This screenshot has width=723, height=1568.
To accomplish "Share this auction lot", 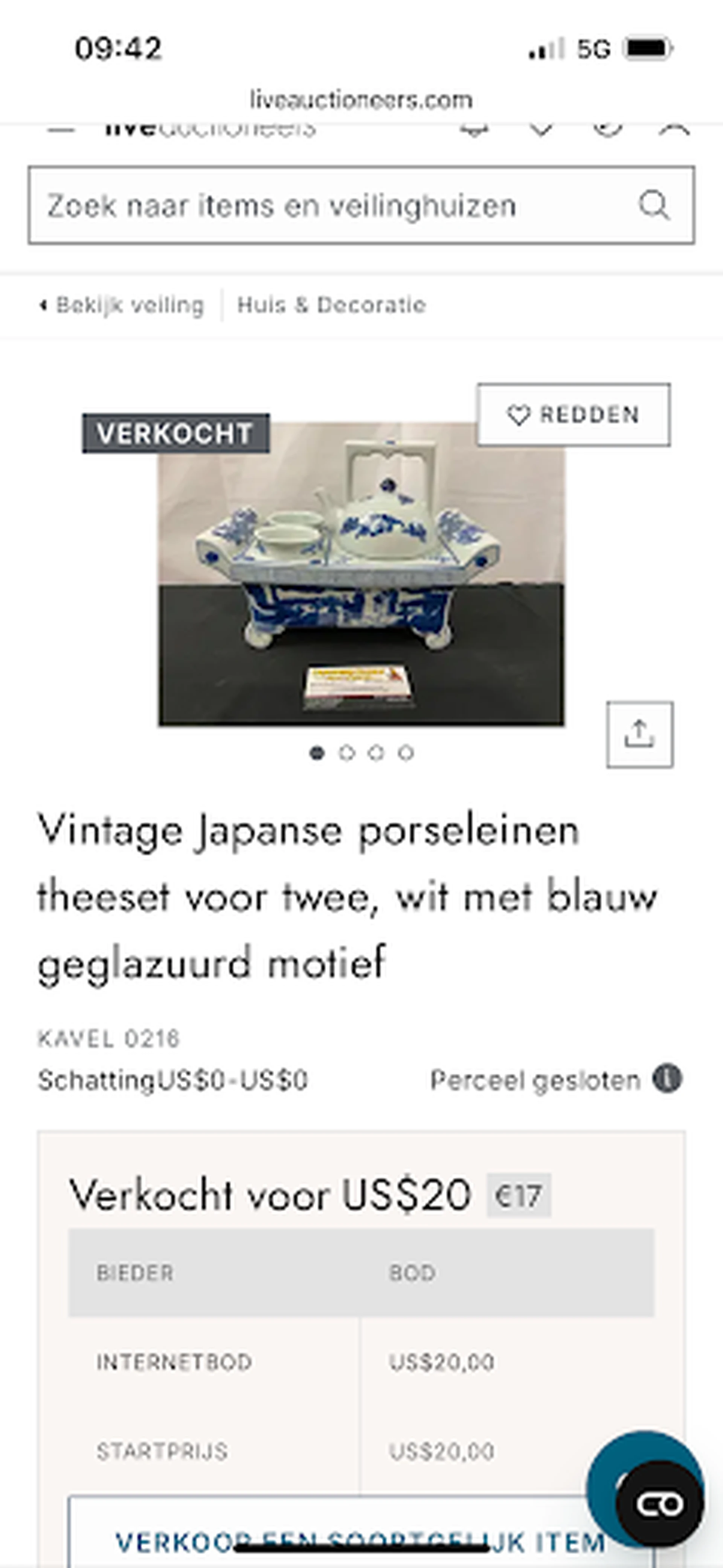I will point(639,735).
